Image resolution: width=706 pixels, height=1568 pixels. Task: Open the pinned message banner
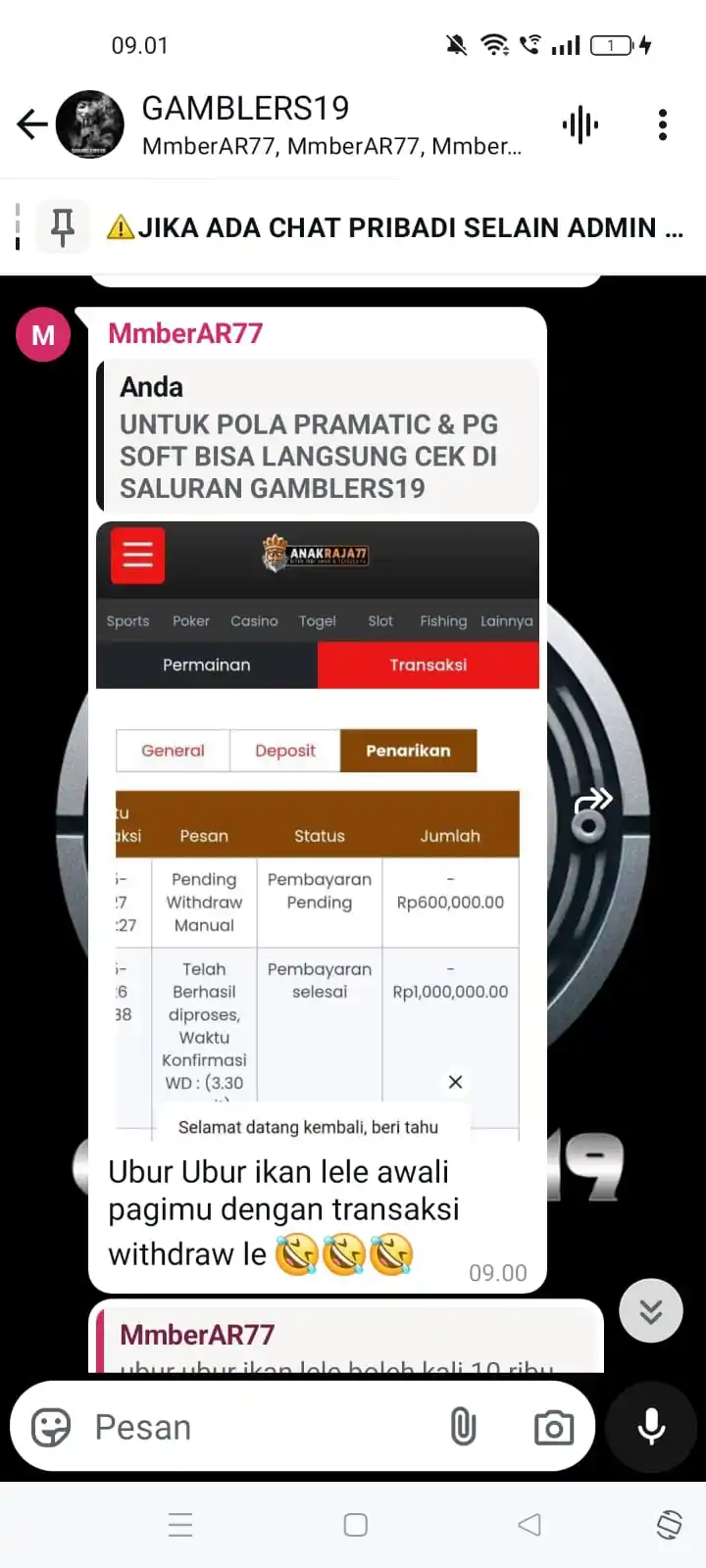pyautogui.click(x=392, y=227)
